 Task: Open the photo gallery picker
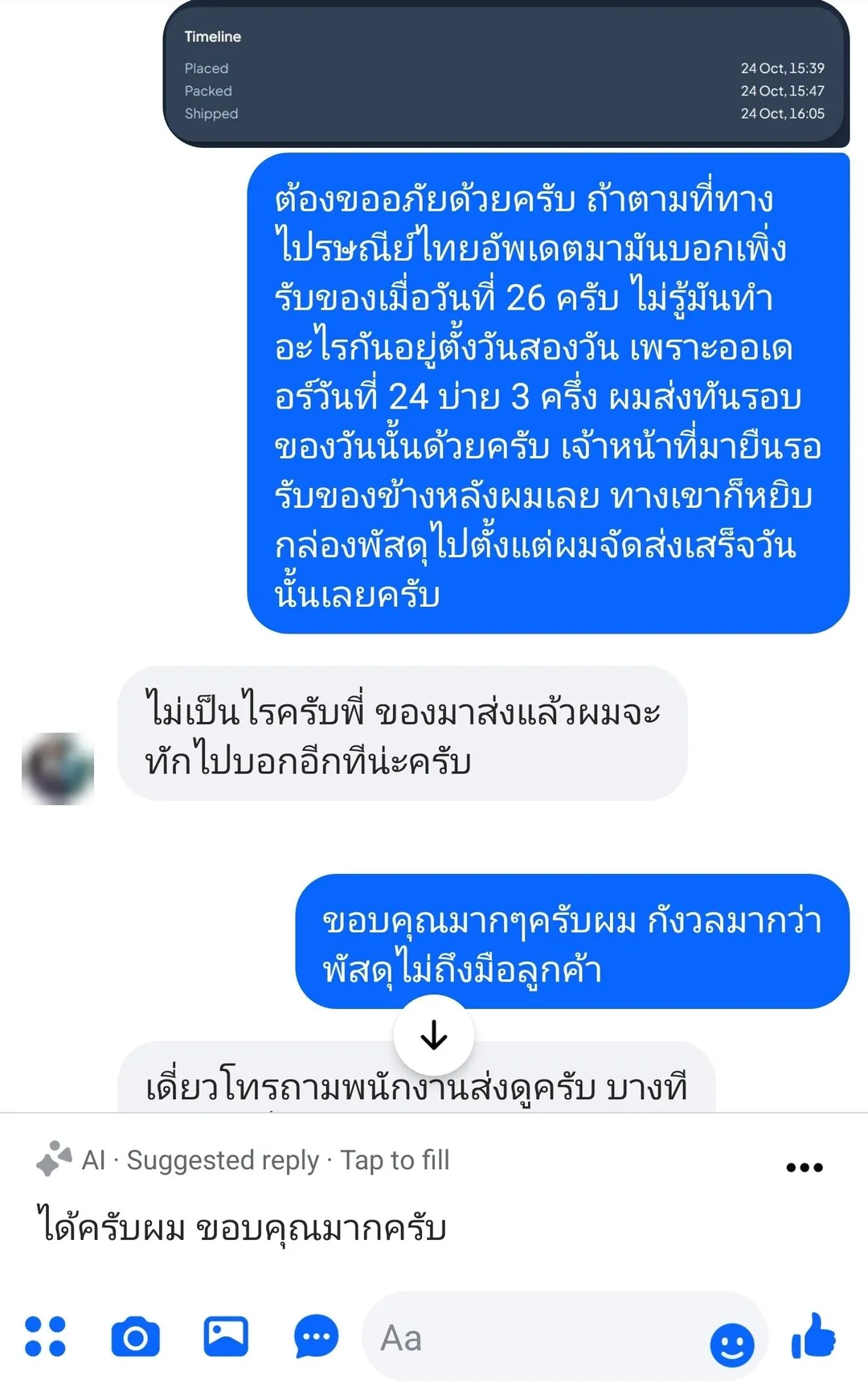coord(226,1336)
